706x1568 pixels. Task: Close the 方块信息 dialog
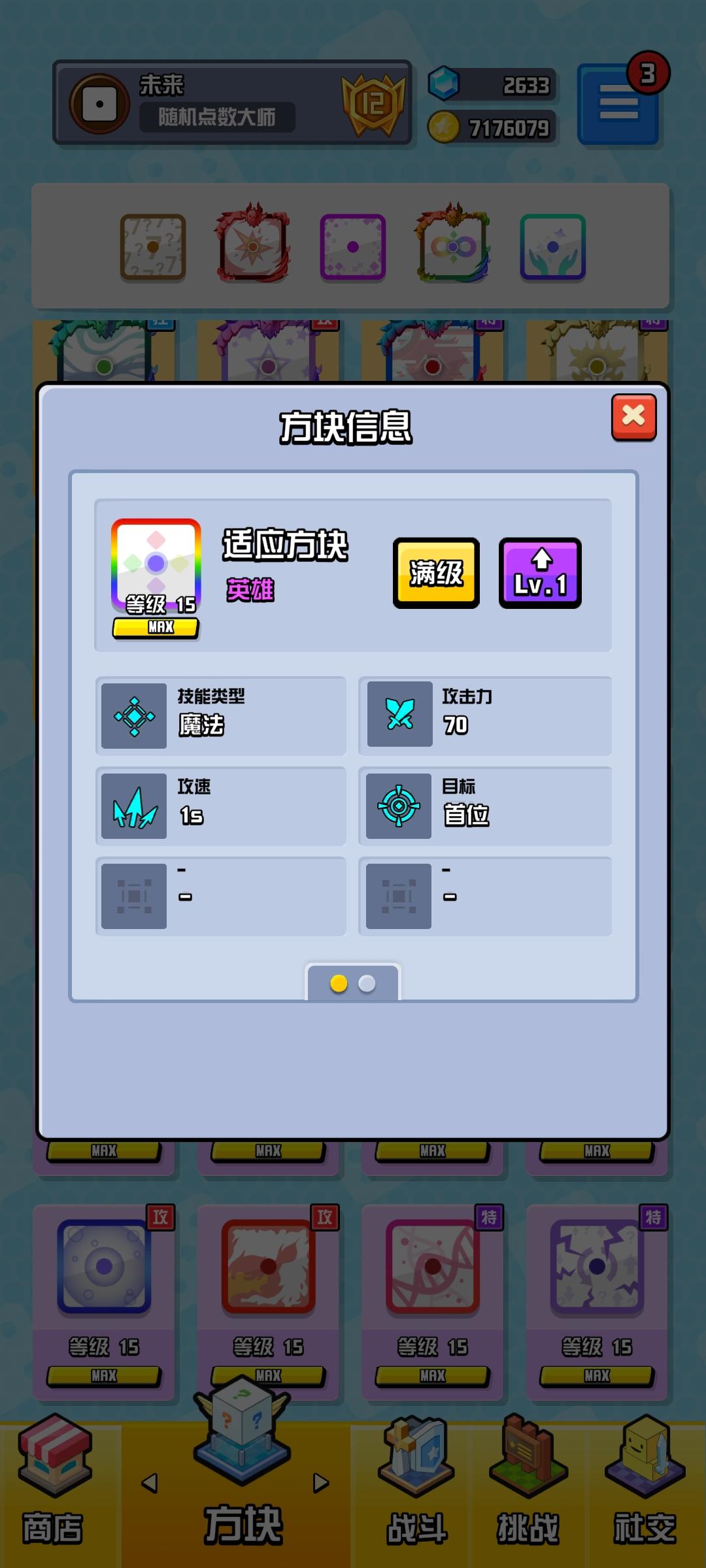coord(633,417)
